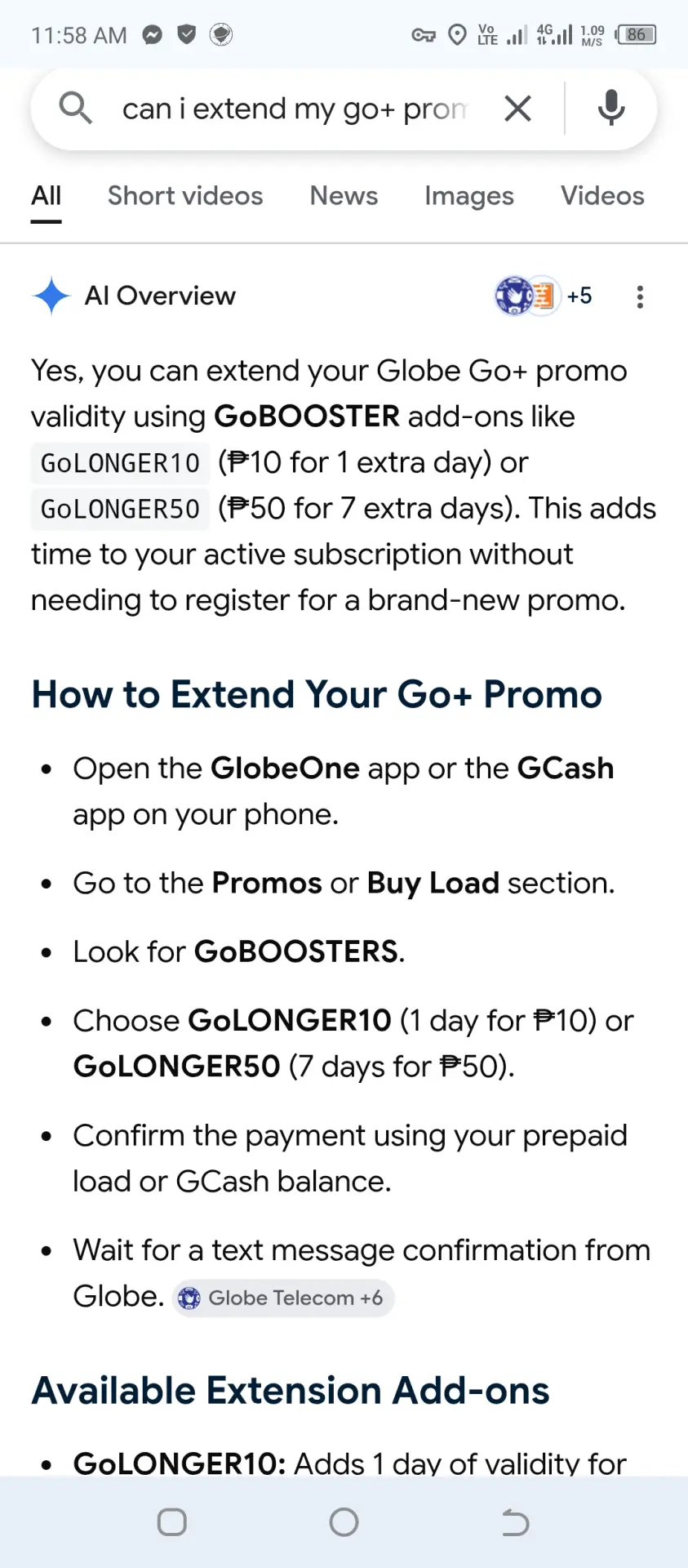Open the AI Overview sources +5 chip

click(544, 296)
